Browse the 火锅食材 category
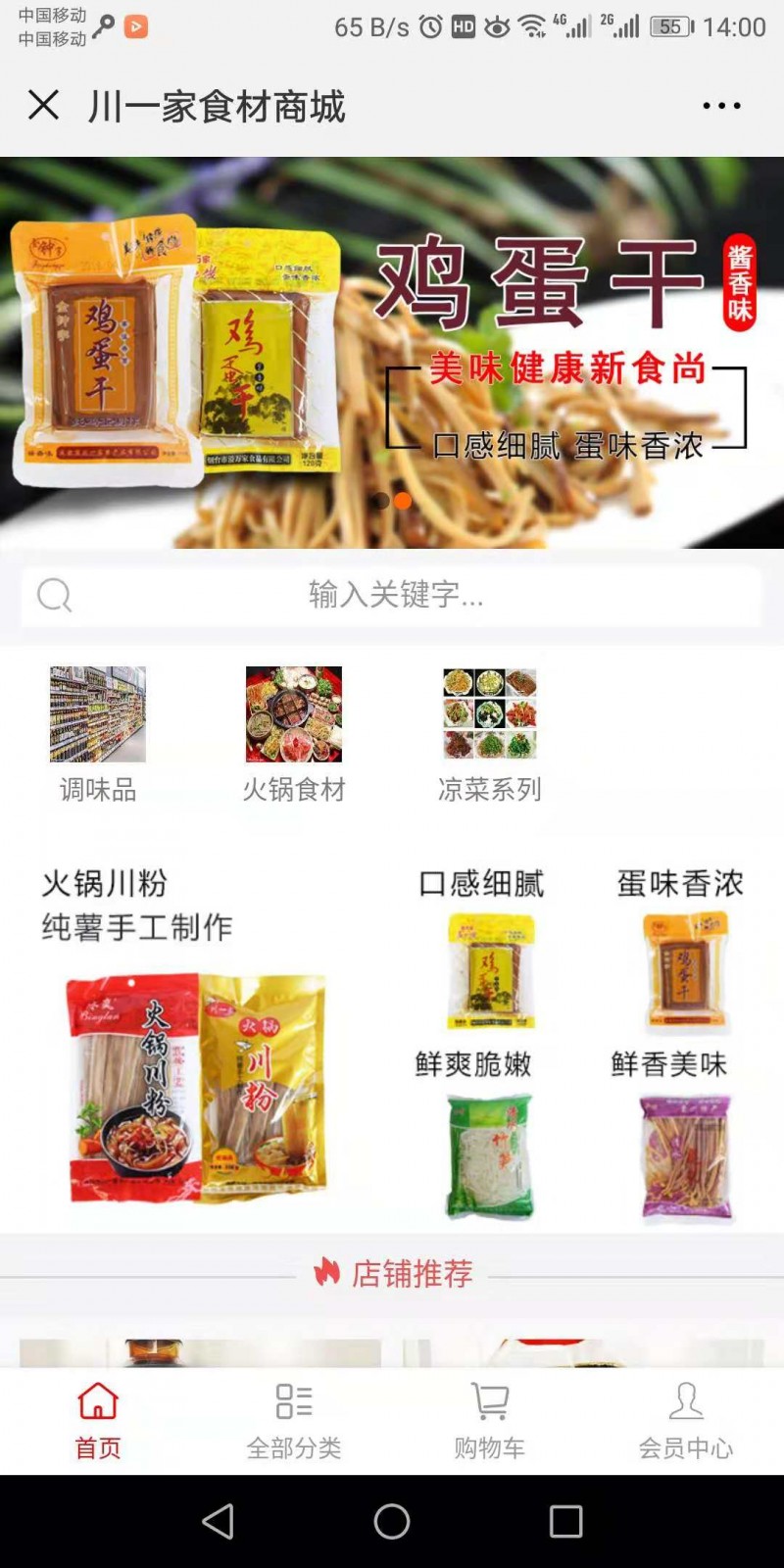The height and width of the screenshot is (1568, 784). click(x=294, y=735)
